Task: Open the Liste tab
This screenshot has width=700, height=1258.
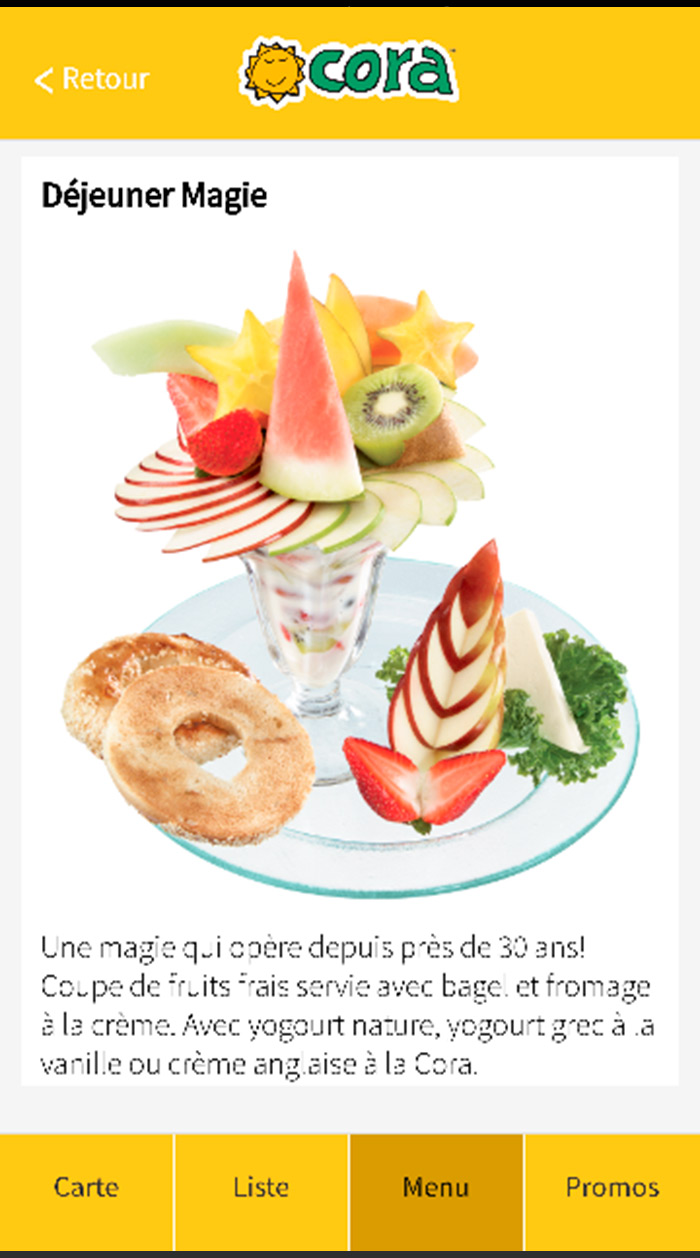Action: [x=261, y=1188]
